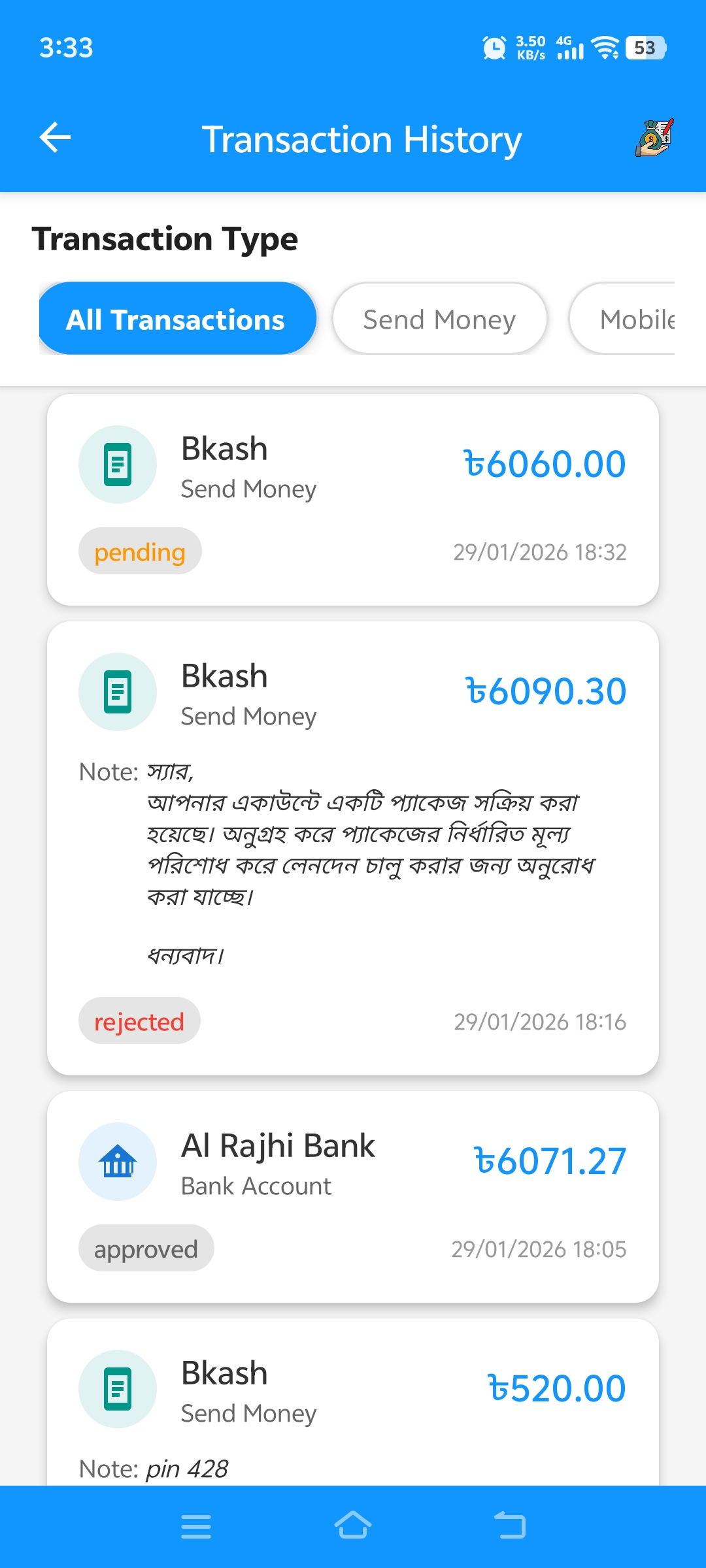Filter by Send Money transactions
The height and width of the screenshot is (1568, 706).
439,319
